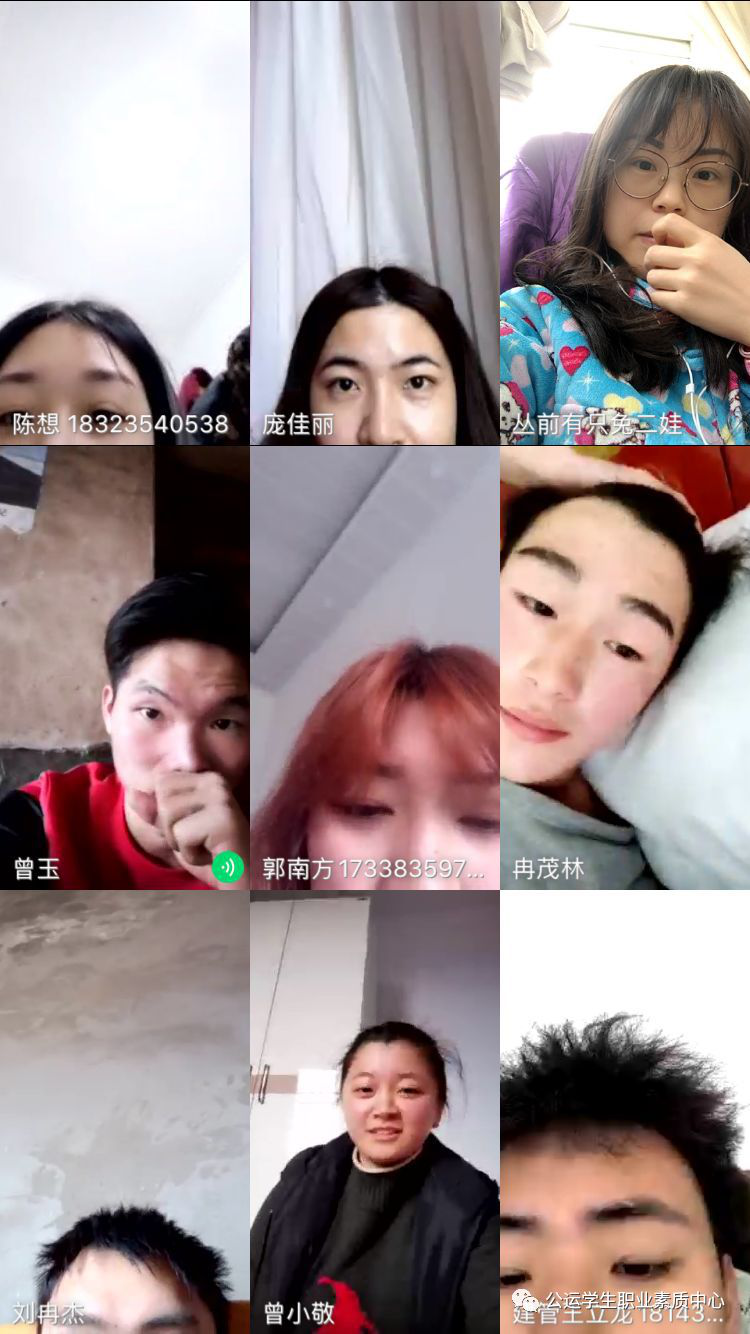Open 庞佳丽's video feed
Image resolution: width=750 pixels, height=1334 pixels.
pyautogui.click(x=375, y=222)
